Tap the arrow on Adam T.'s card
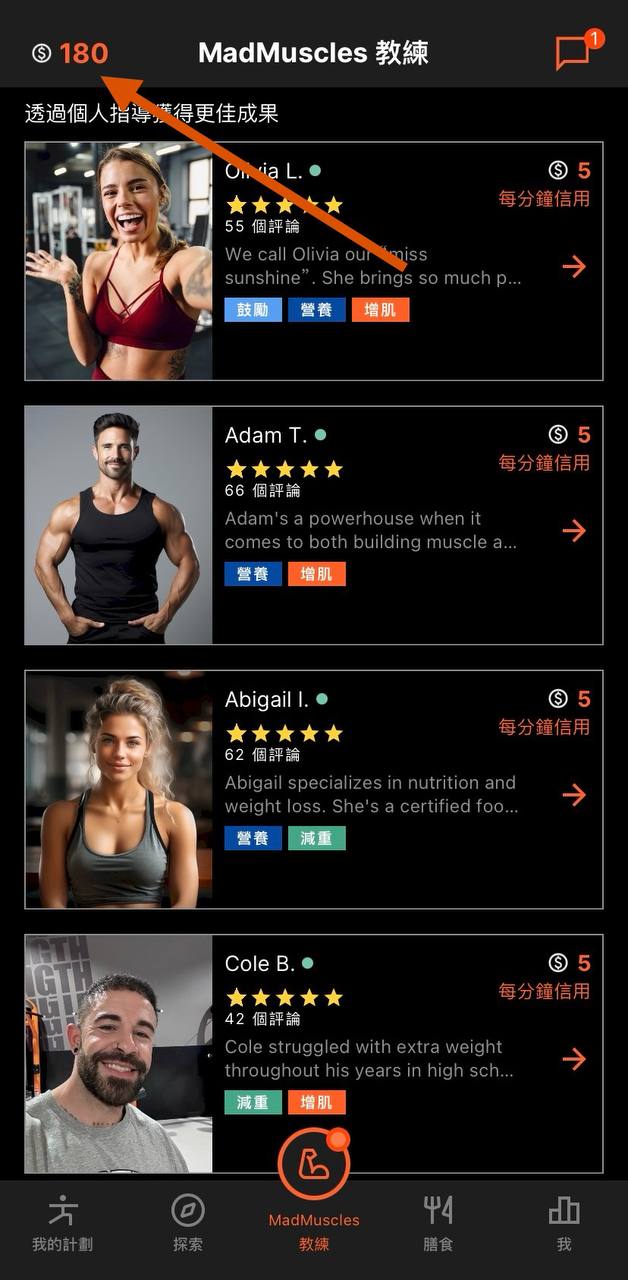Screen dimensions: 628x1280 pyautogui.click(x=574, y=530)
